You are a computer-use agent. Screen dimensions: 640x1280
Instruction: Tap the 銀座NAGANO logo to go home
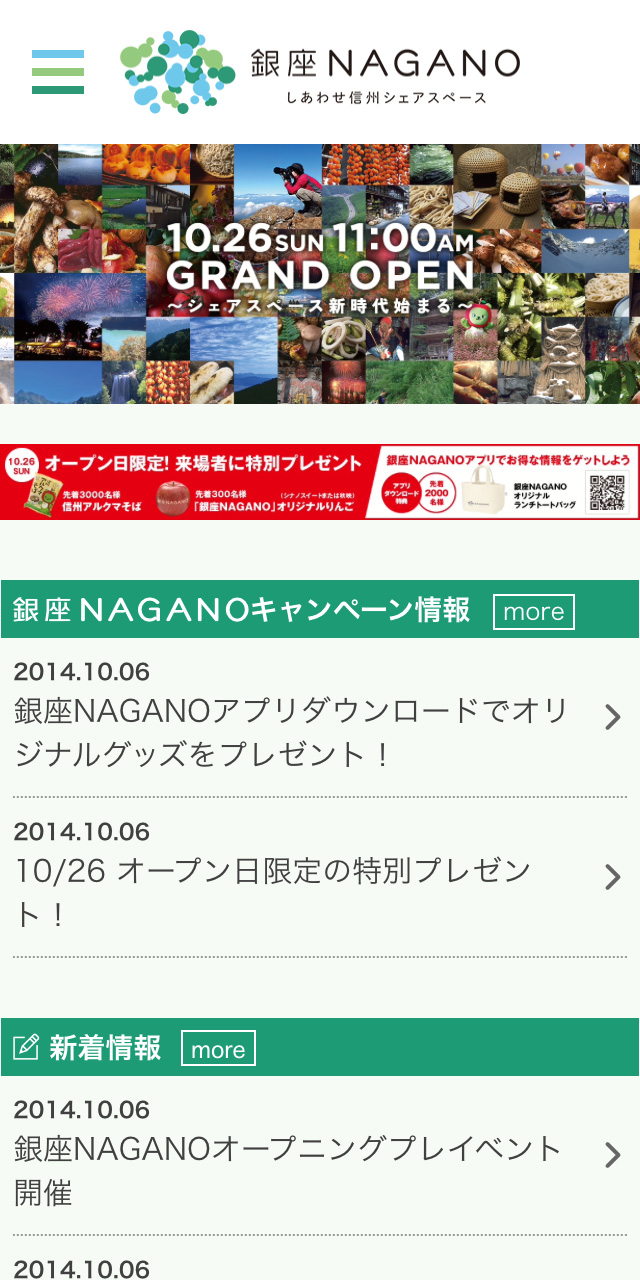click(320, 72)
